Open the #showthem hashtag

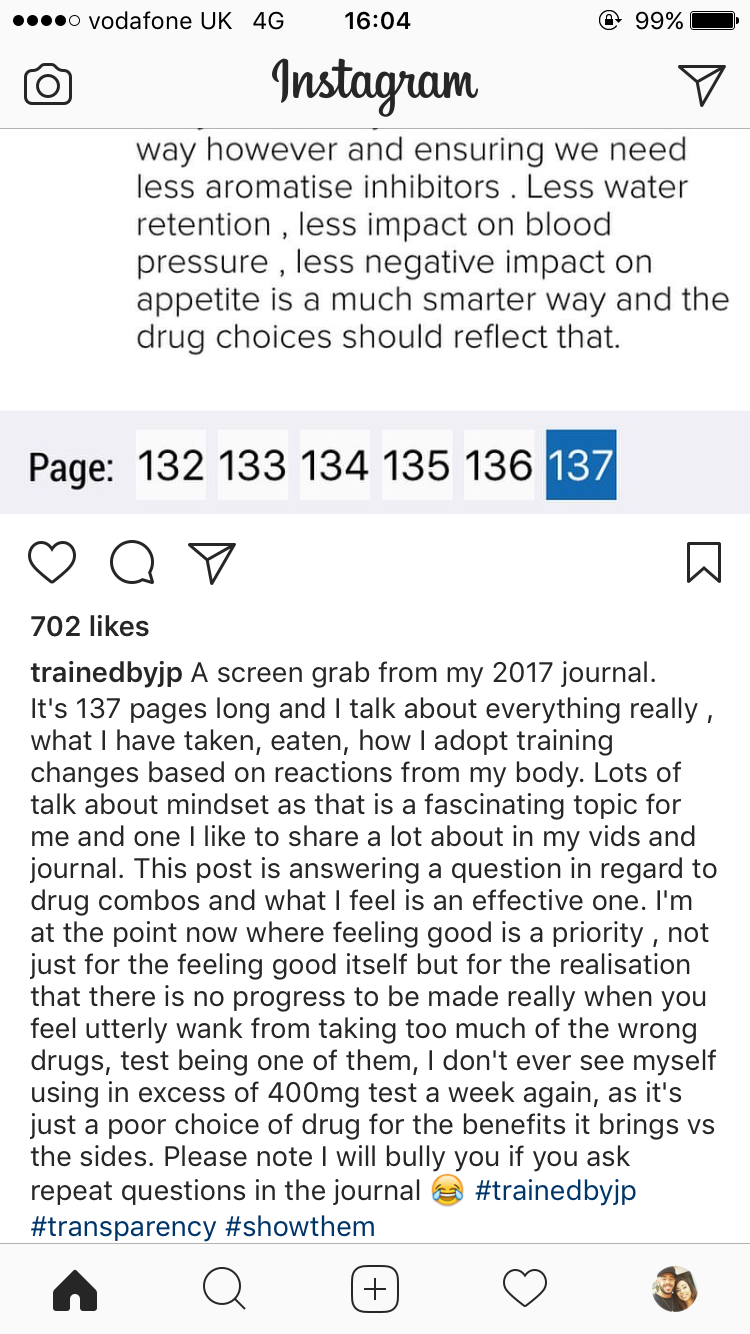(x=300, y=1227)
